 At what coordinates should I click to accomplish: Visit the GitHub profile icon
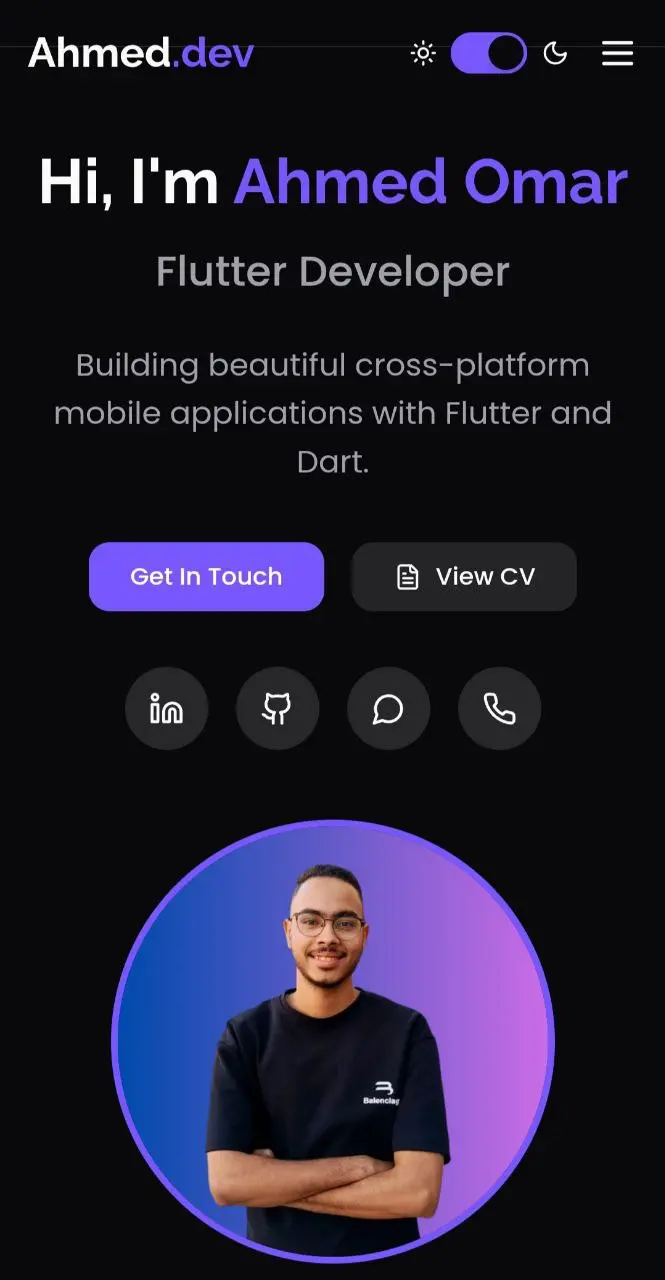[277, 709]
